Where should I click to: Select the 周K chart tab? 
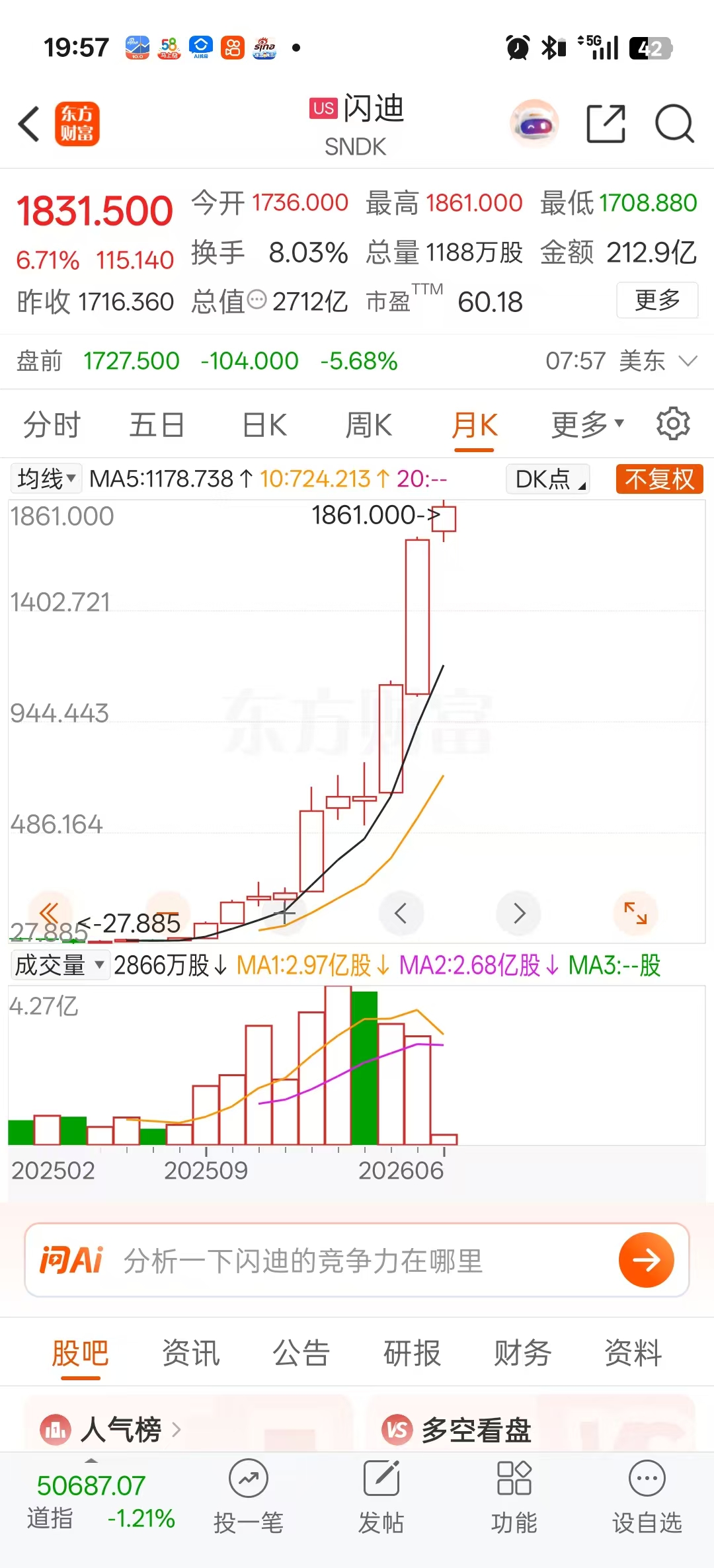368,424
